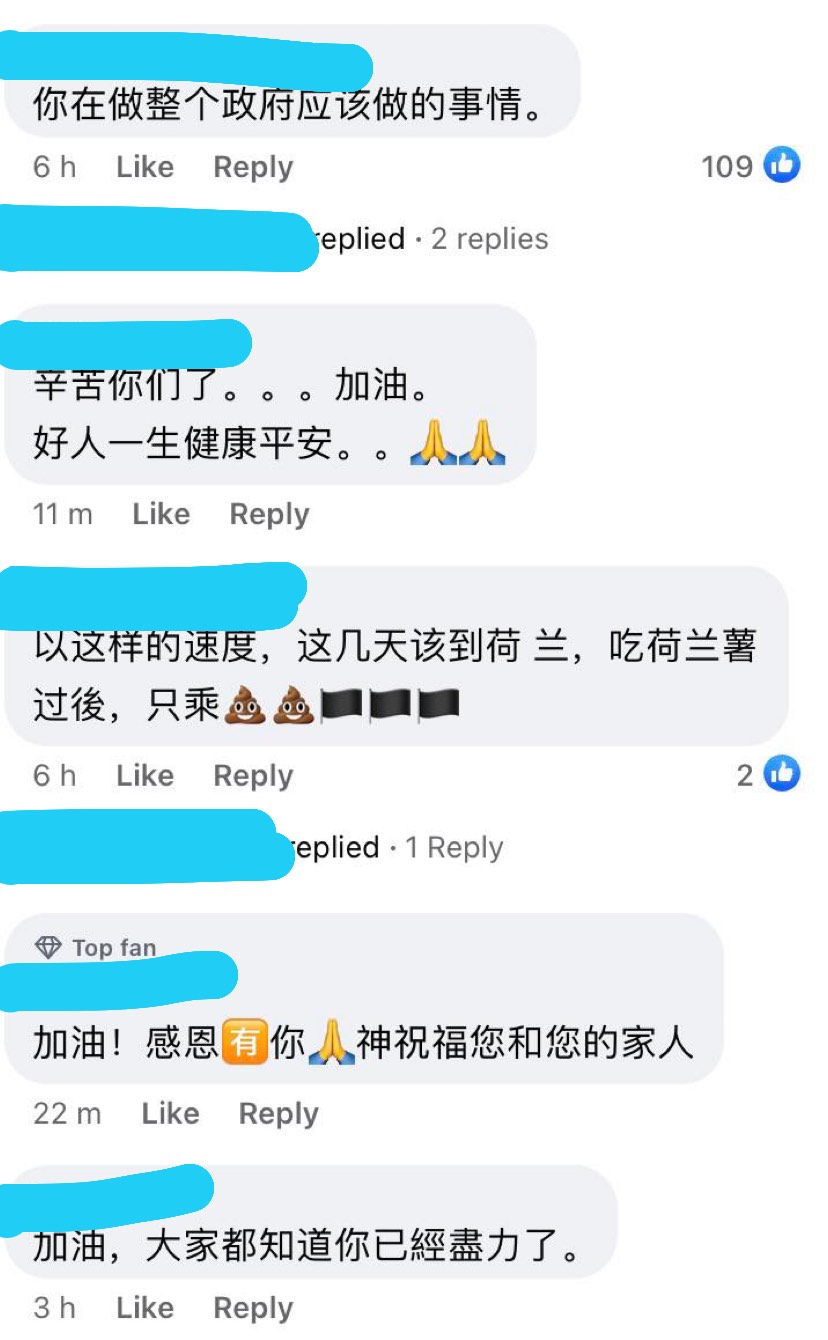View the 109 likes reaction count

click(752, 166)
